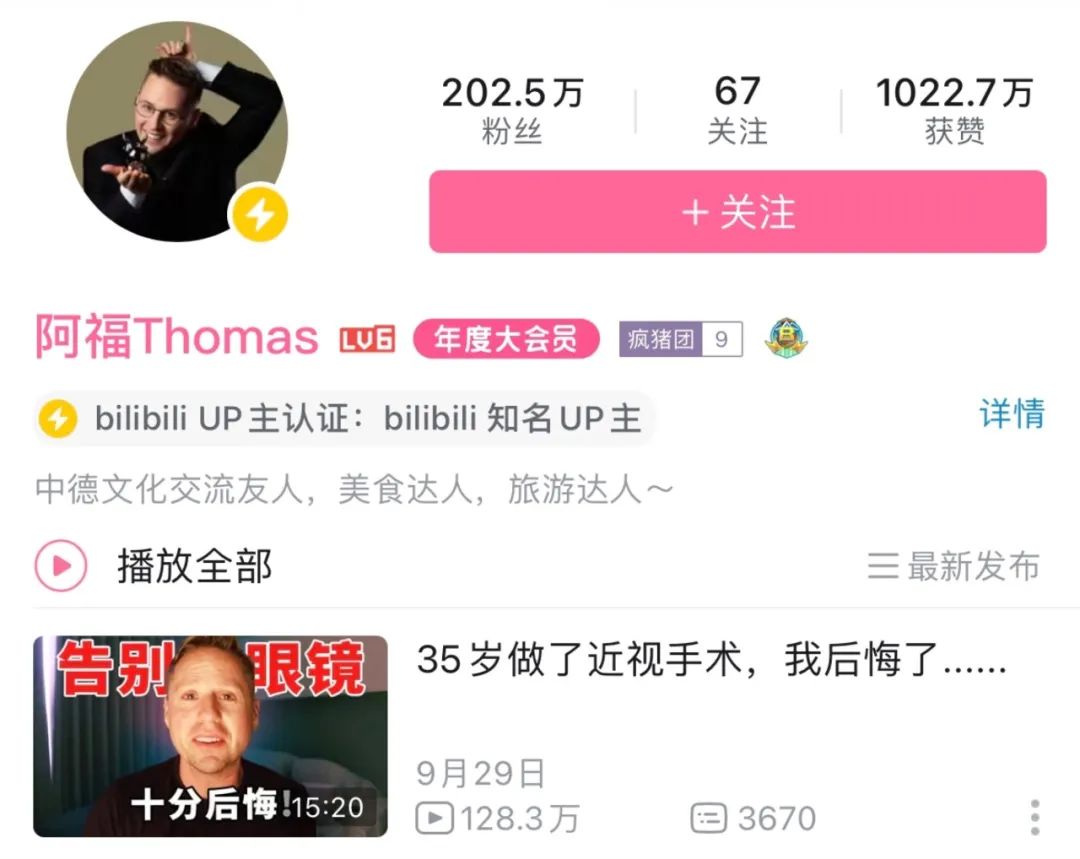Open 详情 for account details
The width and height of the screenshot is (1080, 859).
(x=1011, y=414)
